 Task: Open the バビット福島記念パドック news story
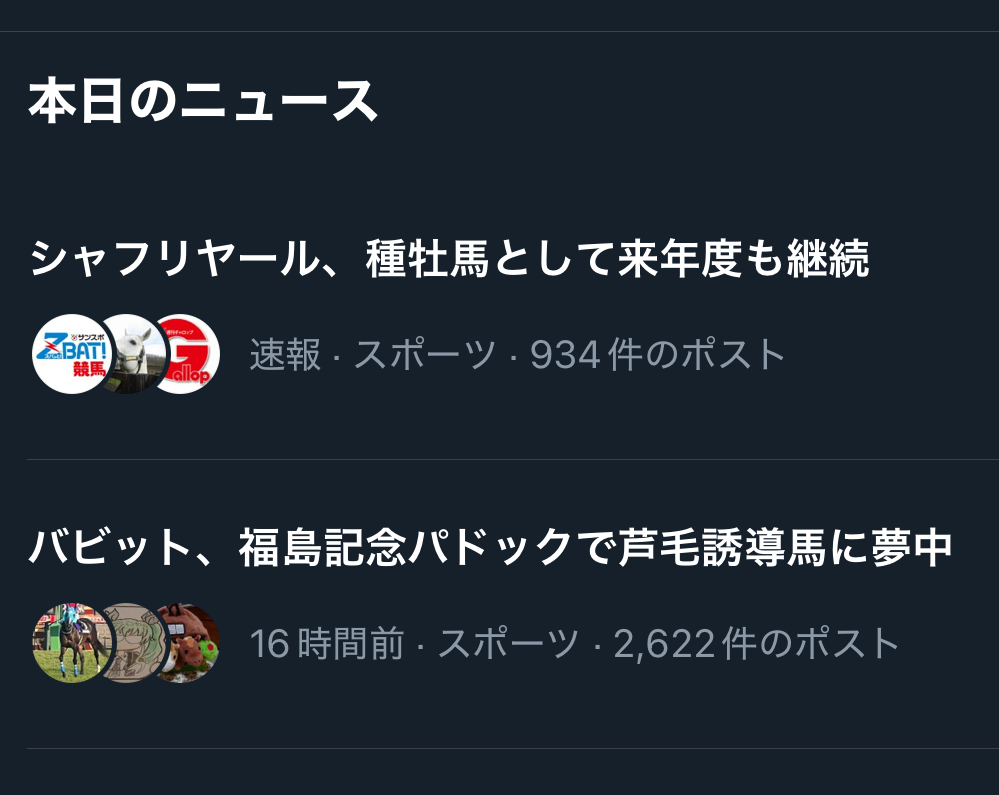(490, 549)
